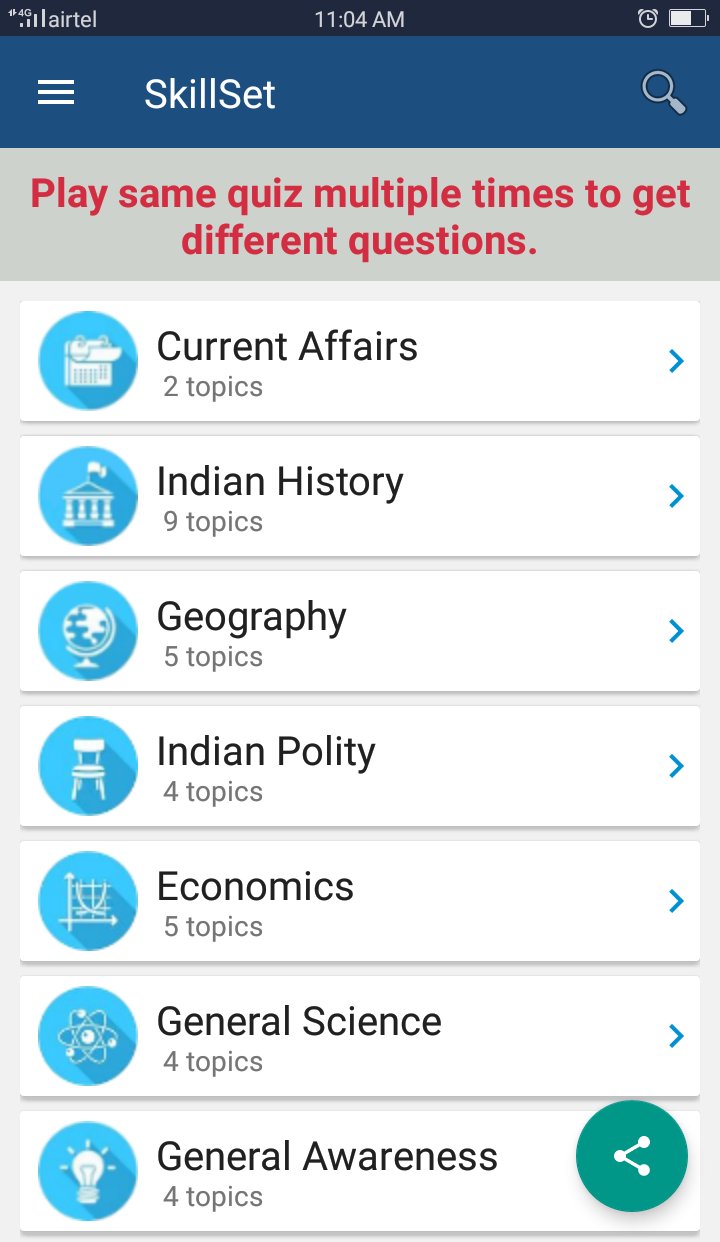Expand the Economics category chevron
Viewport: 720px width, 1242px height.
point(676,900)
